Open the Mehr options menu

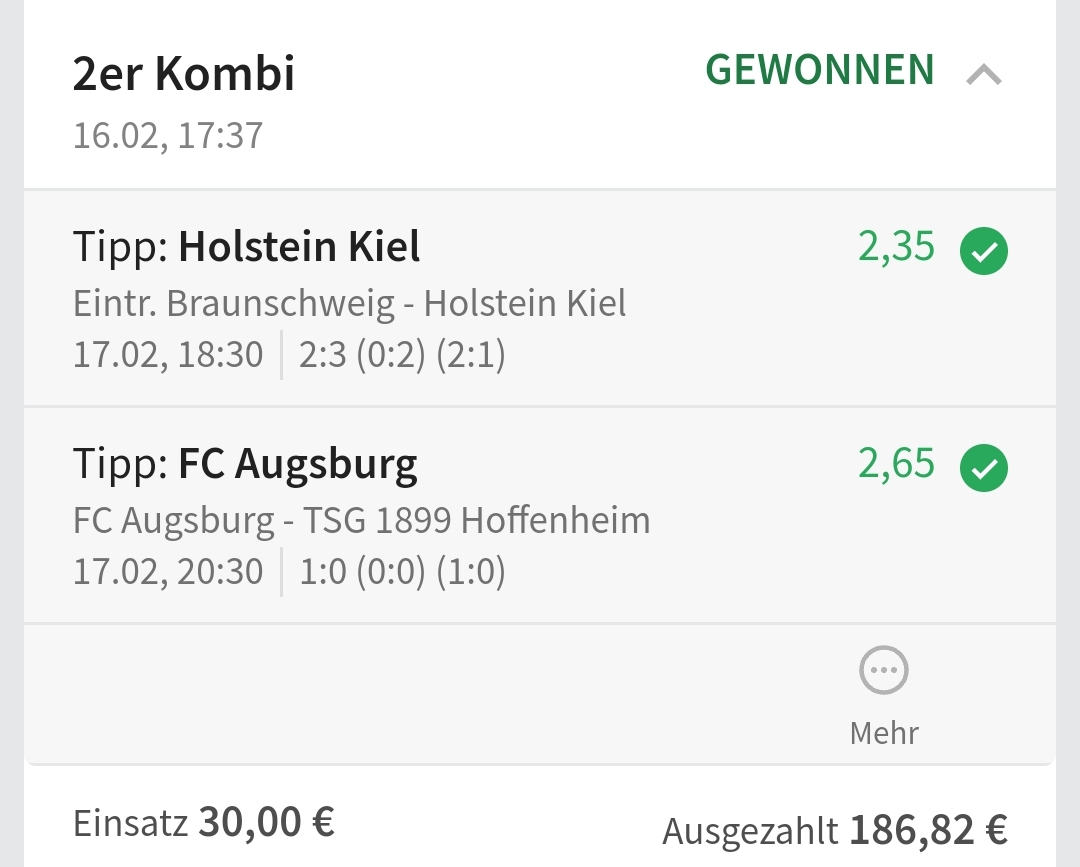tap(884, 690)
